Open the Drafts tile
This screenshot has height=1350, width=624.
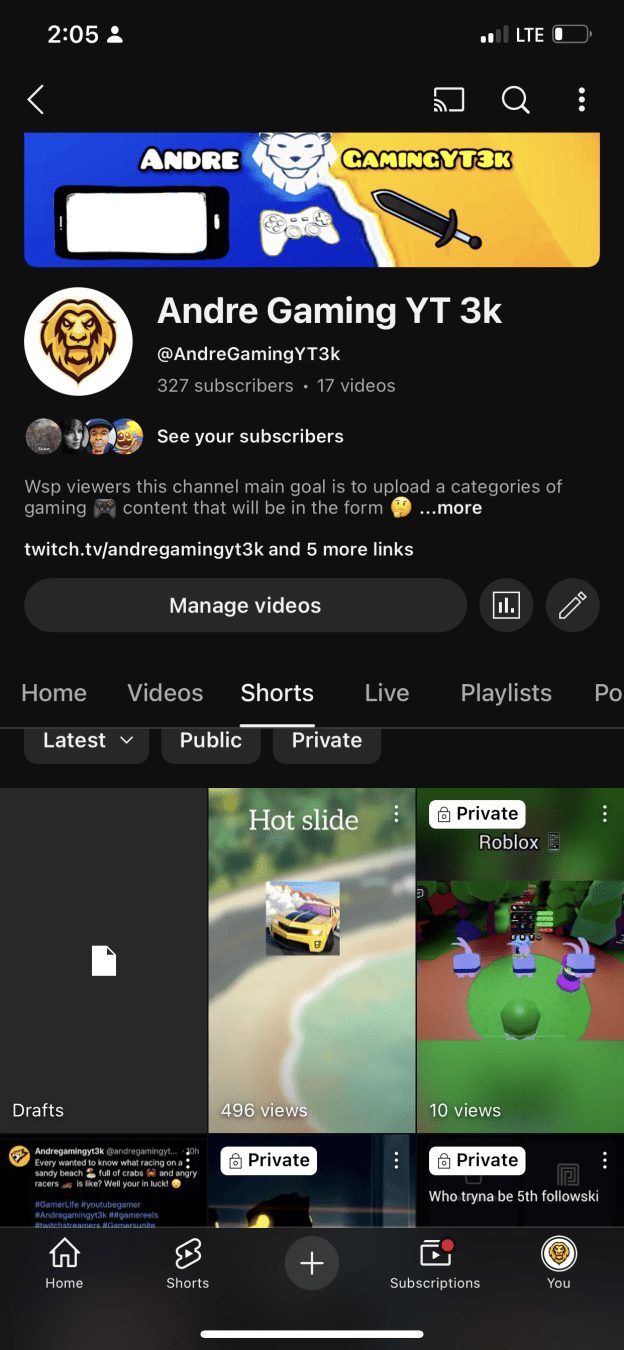point(104,960)
